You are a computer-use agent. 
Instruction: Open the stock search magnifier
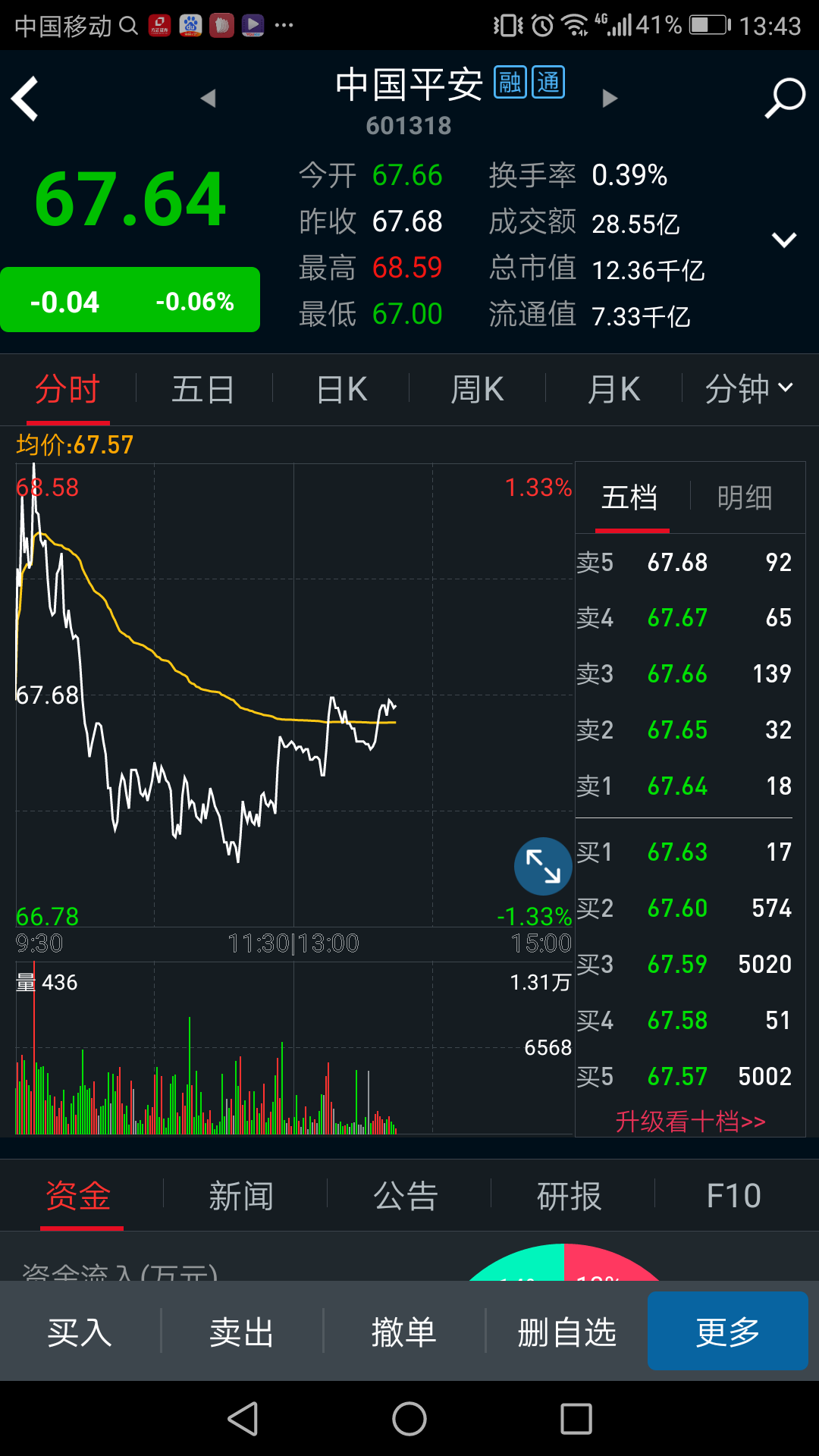[784, 99]
